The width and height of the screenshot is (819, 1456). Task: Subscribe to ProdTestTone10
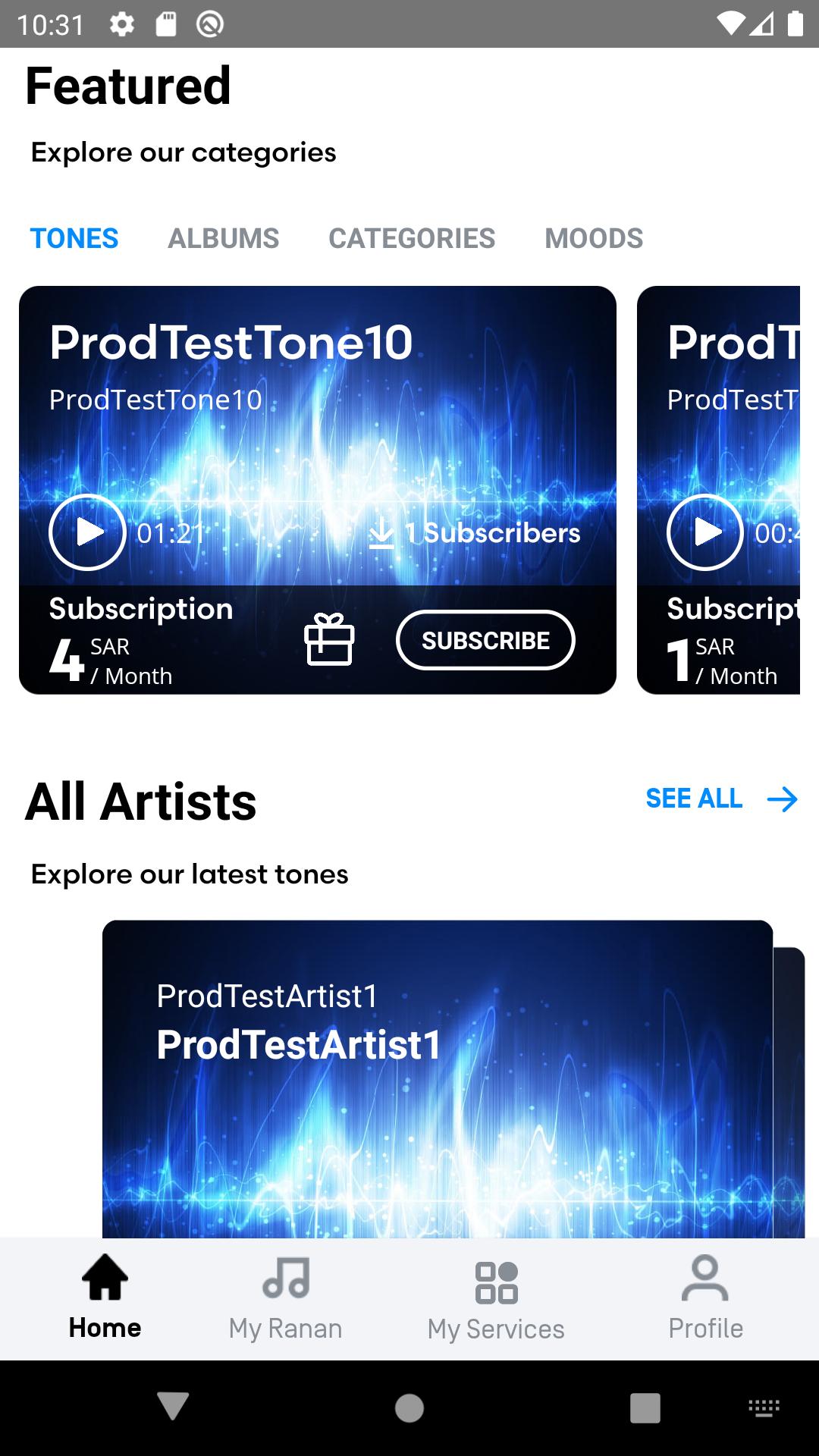(485, 640)
